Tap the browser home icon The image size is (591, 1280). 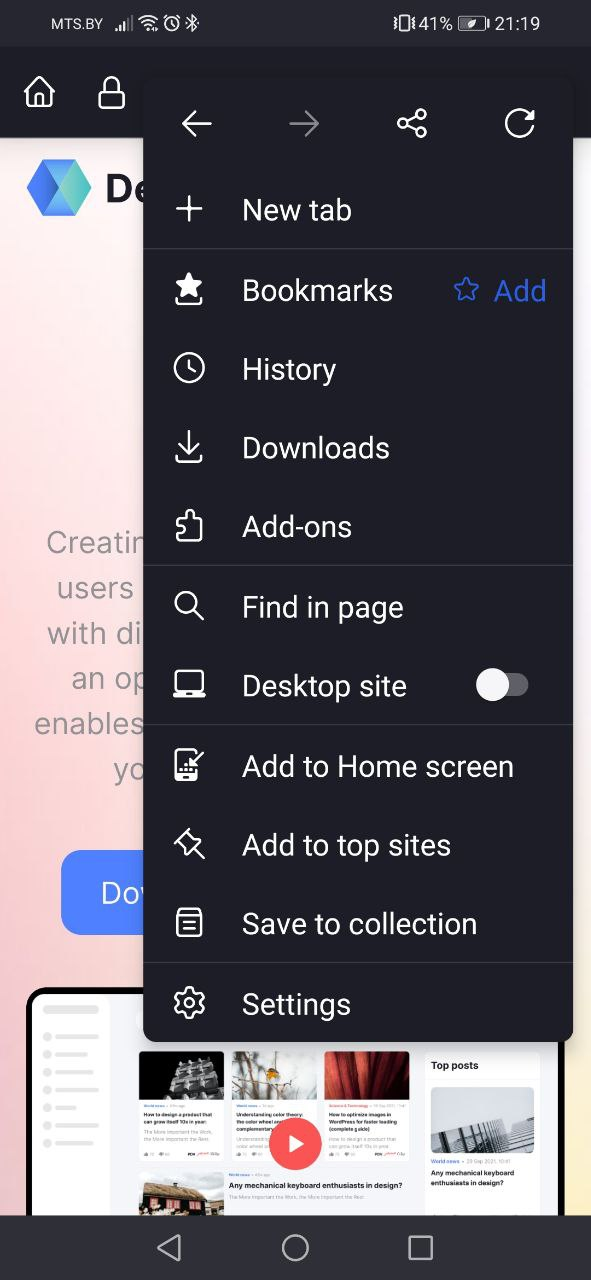40,93
